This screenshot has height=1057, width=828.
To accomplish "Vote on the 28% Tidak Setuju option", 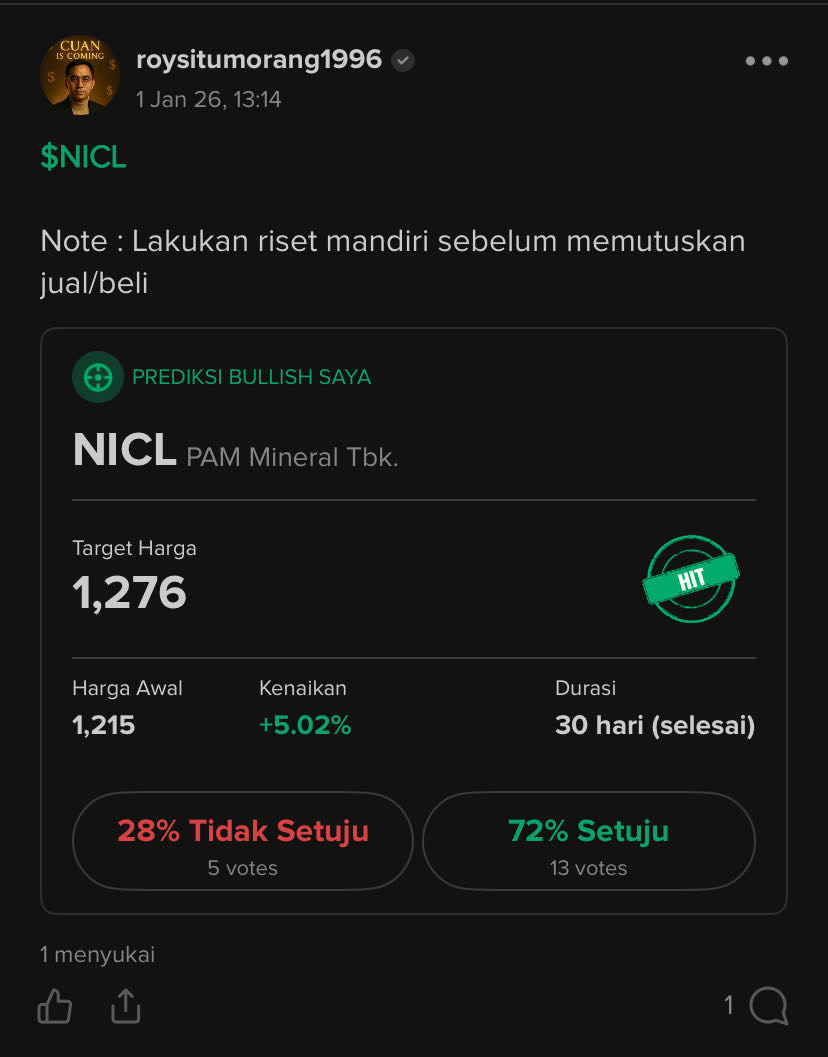I will [x=242, y=840].
